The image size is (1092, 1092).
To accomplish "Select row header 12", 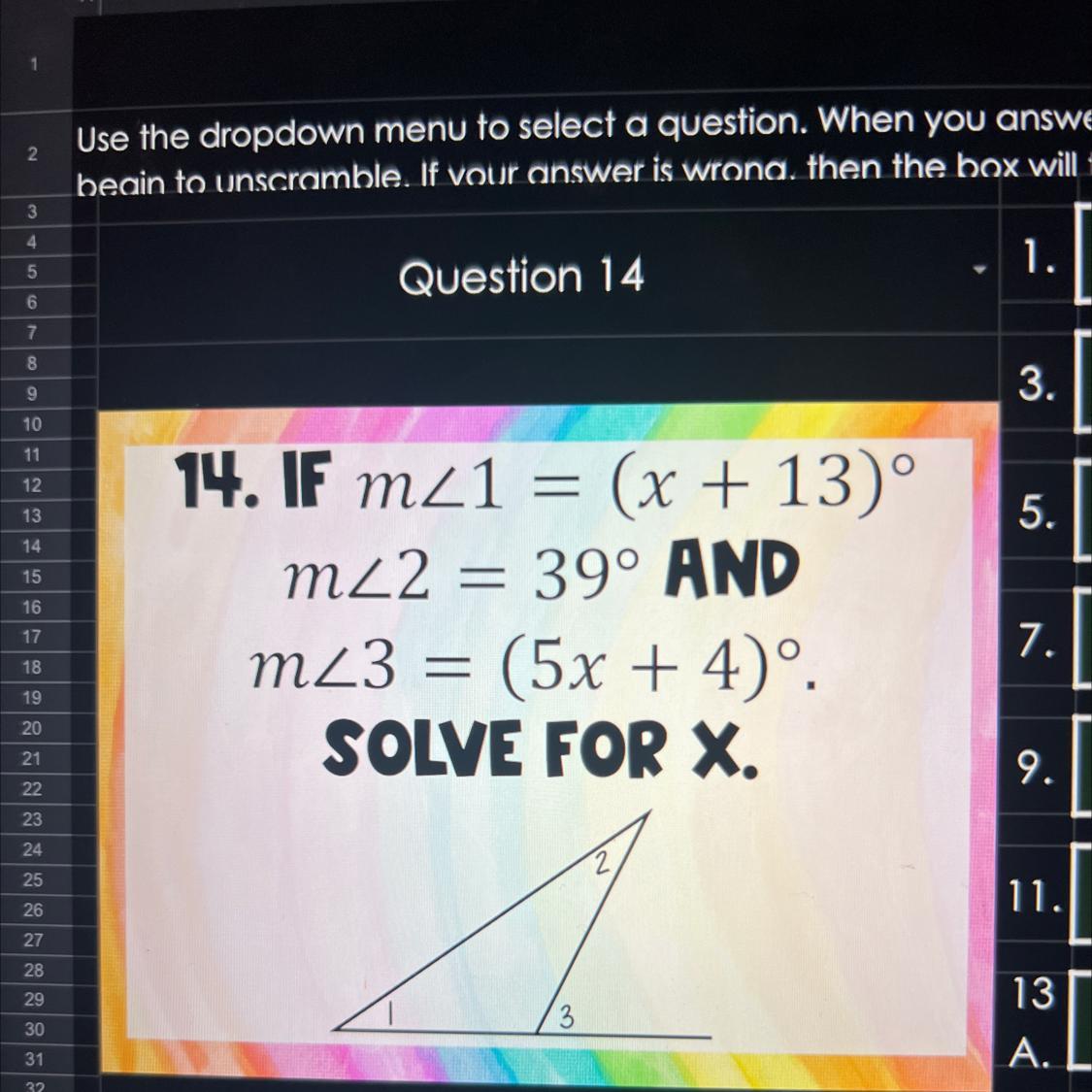I will click(32, 485).
